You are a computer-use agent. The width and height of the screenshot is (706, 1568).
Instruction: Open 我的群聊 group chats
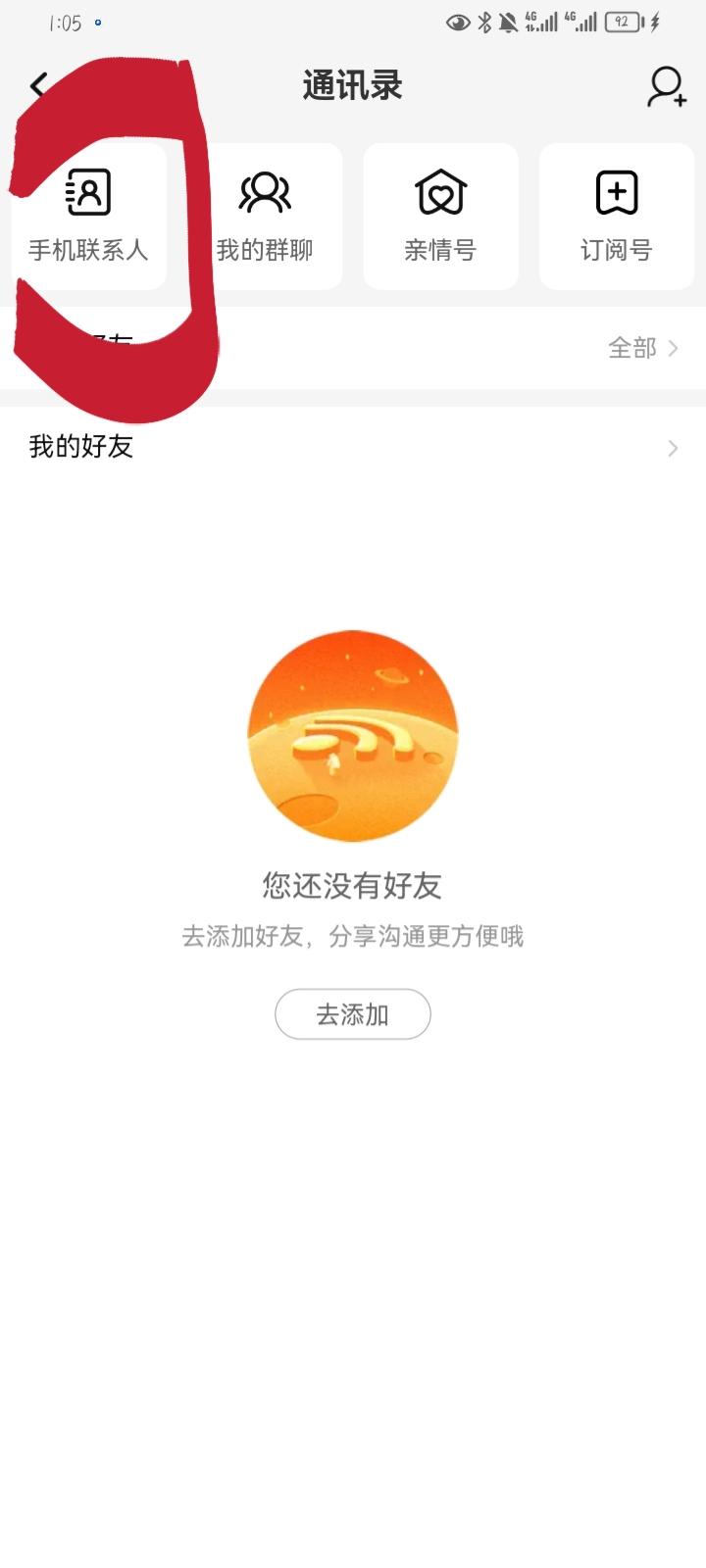pyautogui.click(x=265, y=217)
